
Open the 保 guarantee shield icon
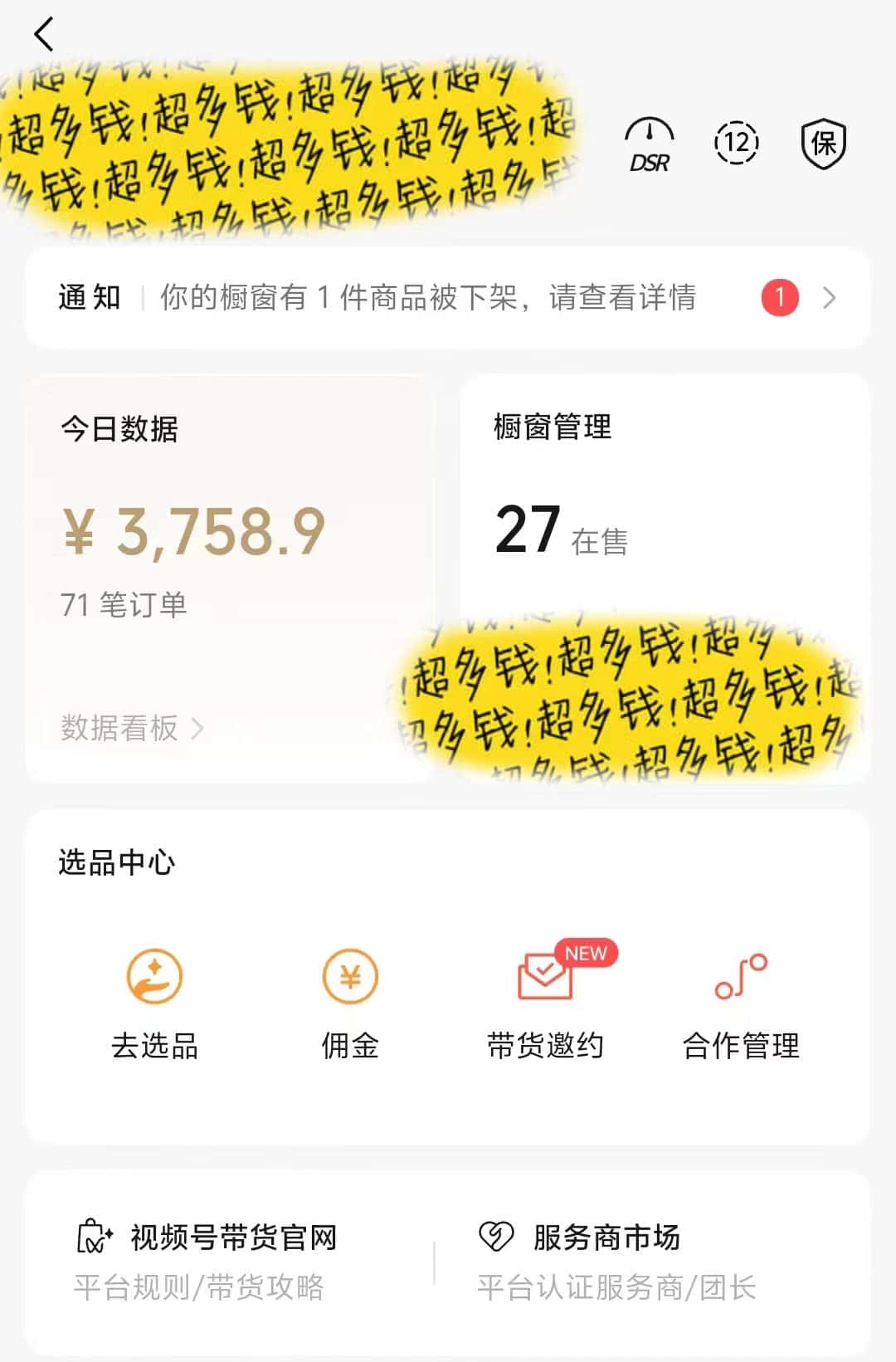(824, 143)
